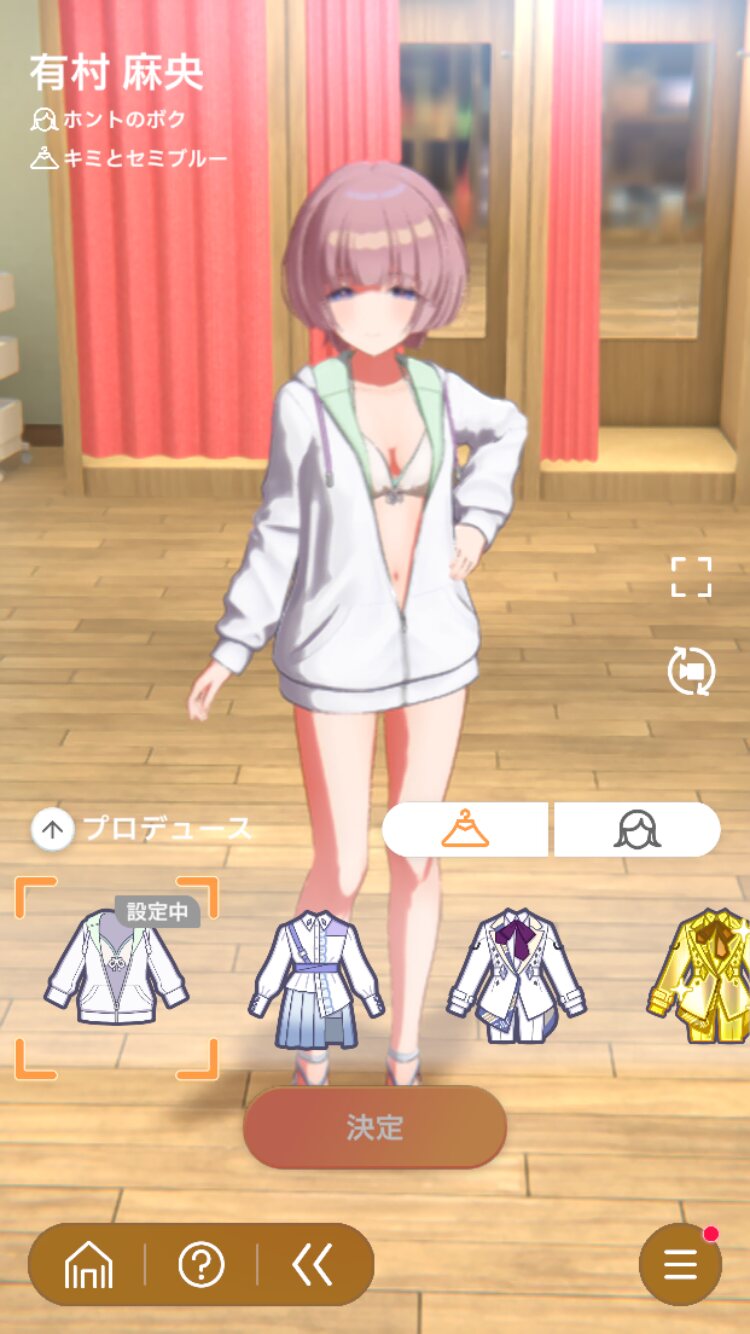The width and height of the screenshot is (750, 1334).
Task: Pick the sparkling gold outfit
Action: click(x=702, y=975)
